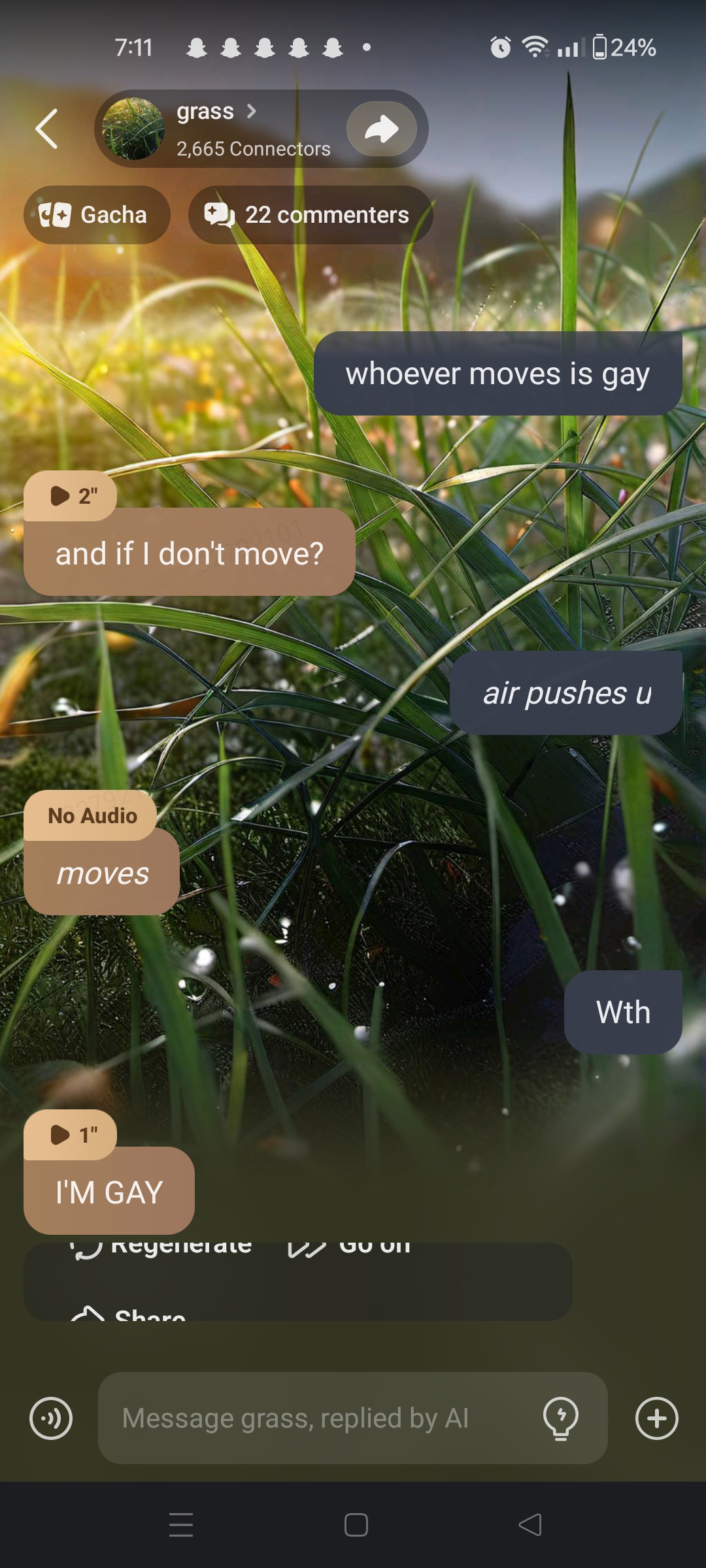Image resolution: width=706 pixels, height=1568 pixels.
Task: Tap the voice call icon
Action: pyautogui.click(x=51, y=1418)
